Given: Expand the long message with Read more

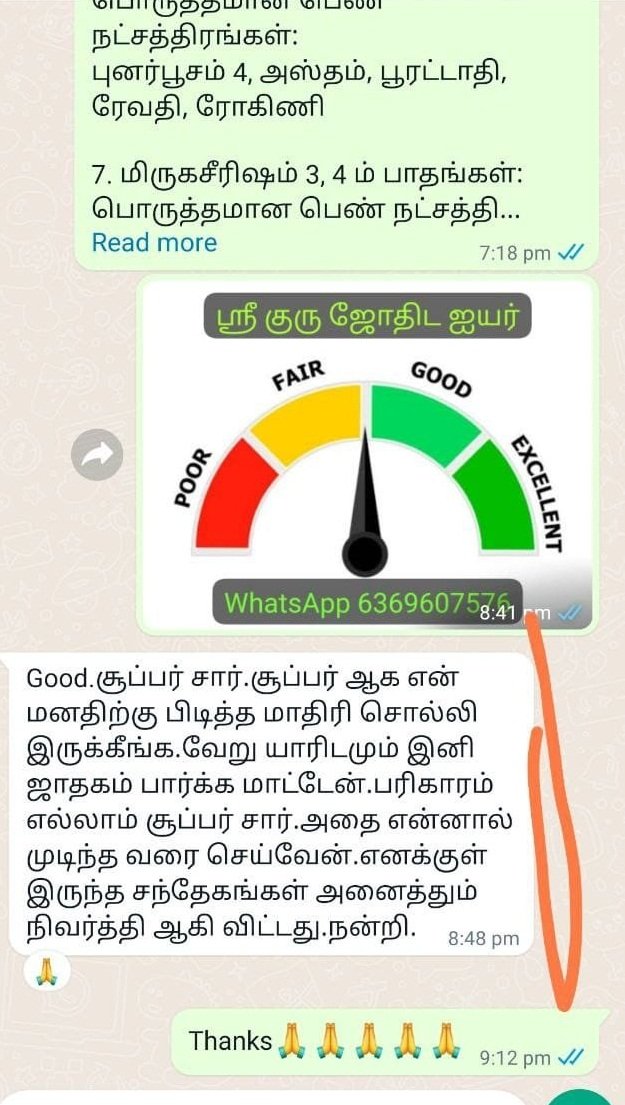Looking at the screenshot, I should [154, 242].
